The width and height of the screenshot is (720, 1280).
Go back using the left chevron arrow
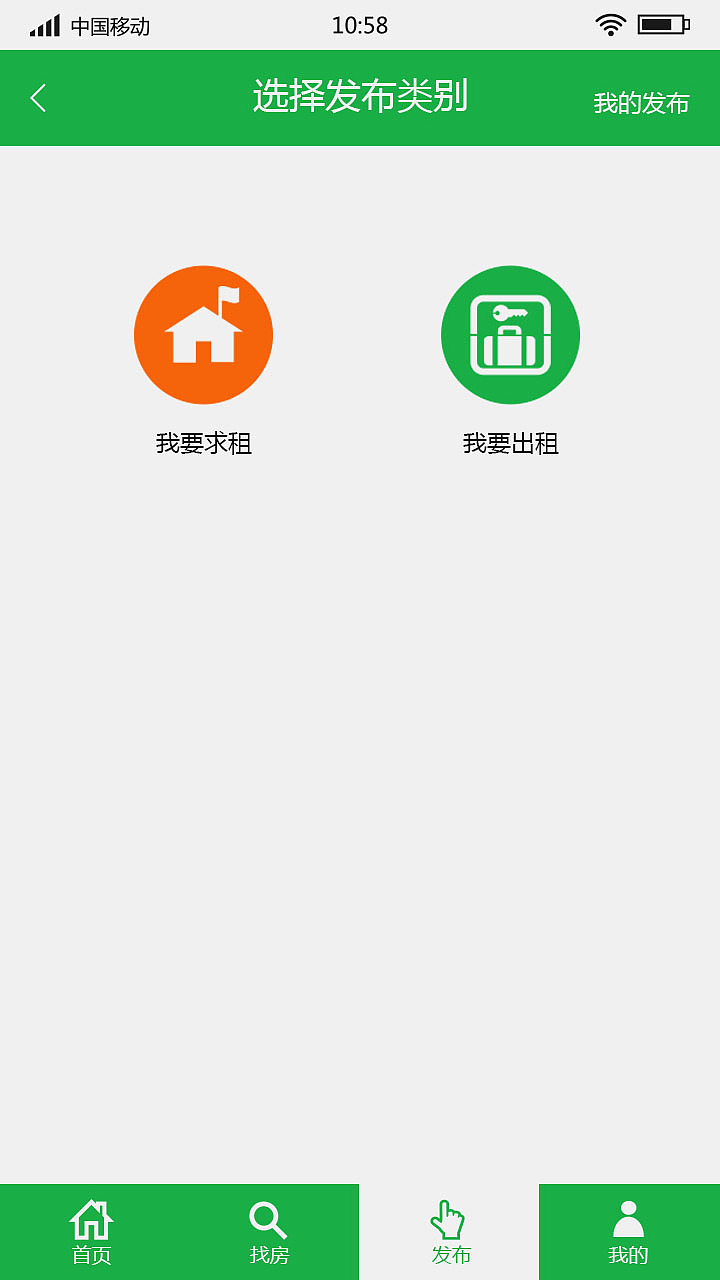pos(38,97)
